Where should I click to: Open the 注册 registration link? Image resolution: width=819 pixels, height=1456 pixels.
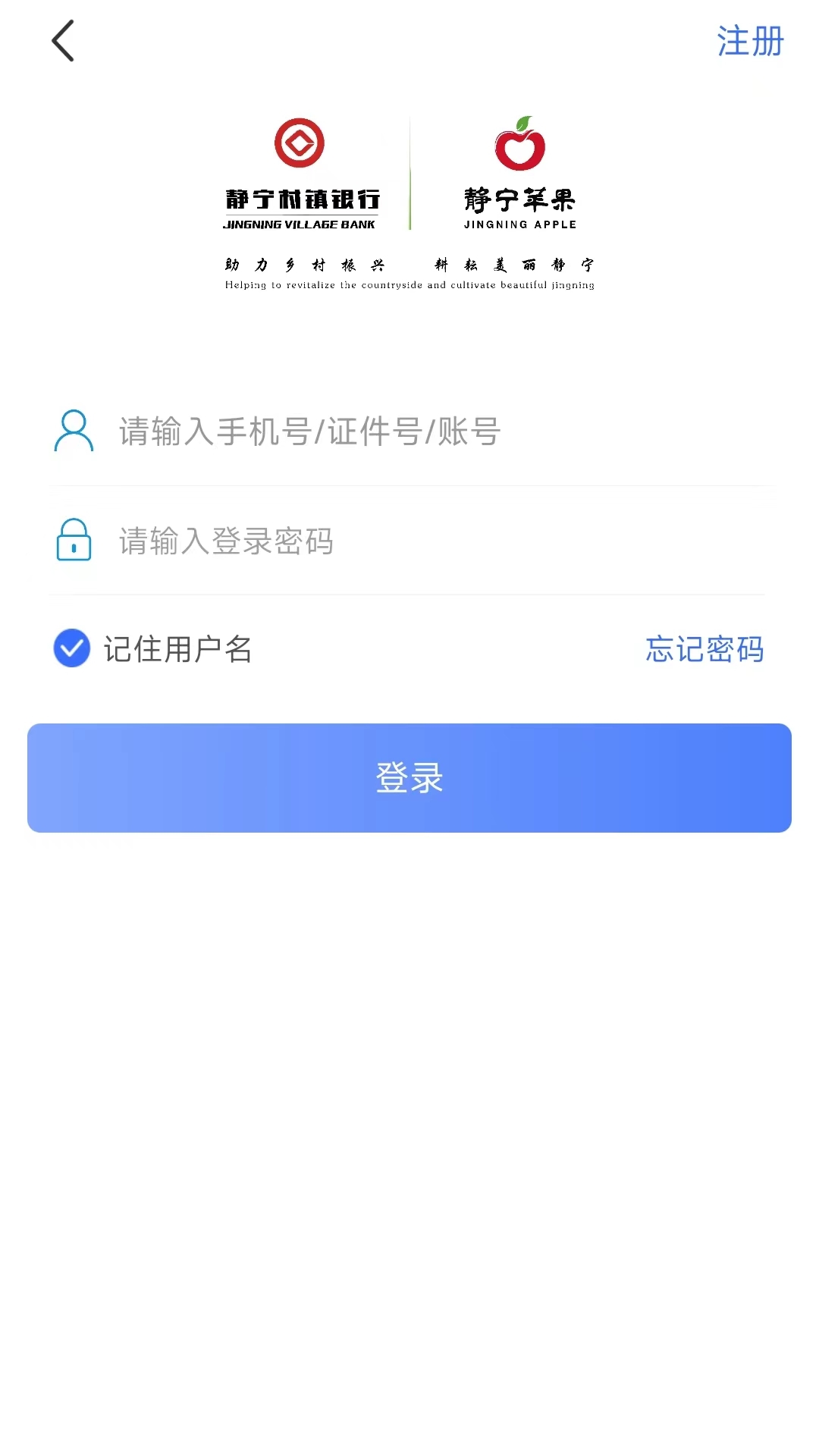[x=750, y=41]
